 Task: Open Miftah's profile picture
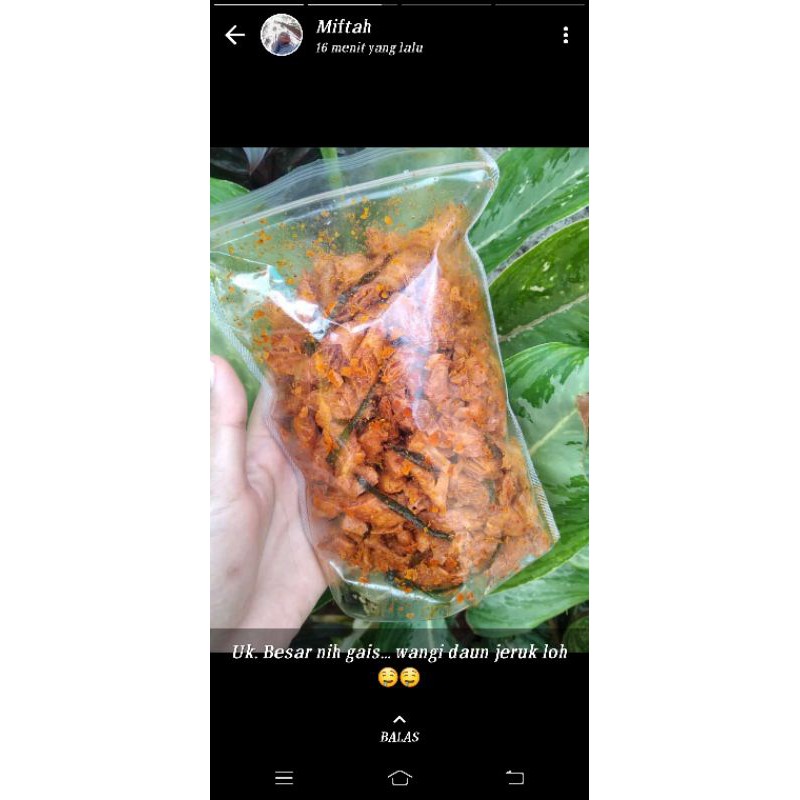coord(282,35)
